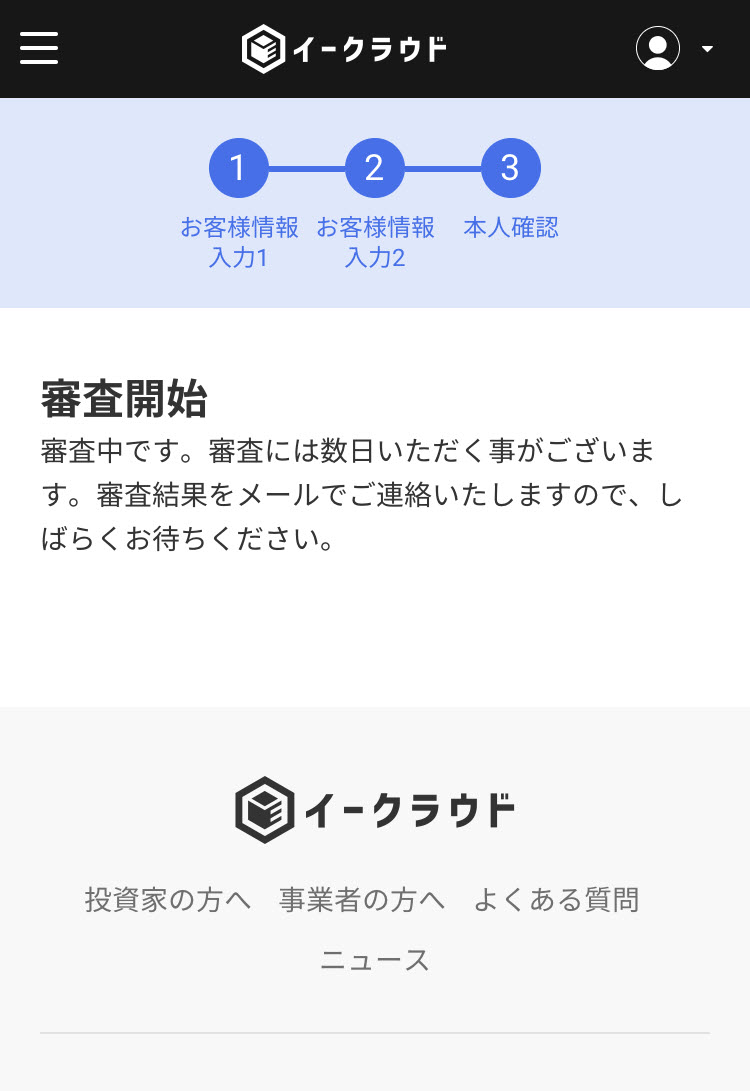Click step 3 circle labeled 本人確認

512,168
